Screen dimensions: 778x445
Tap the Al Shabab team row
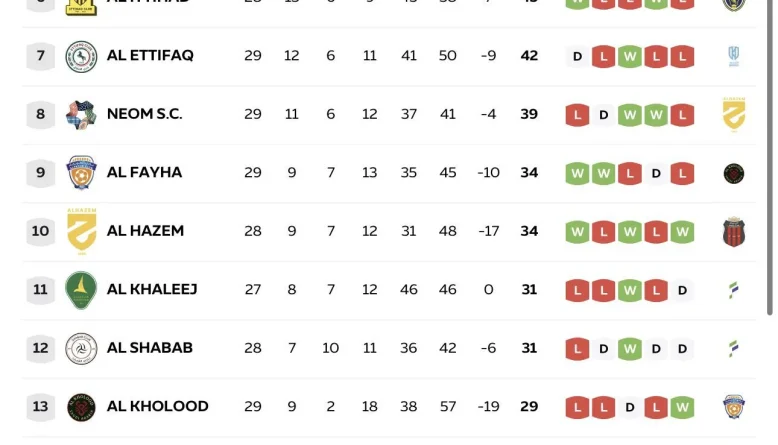(149, 348)
